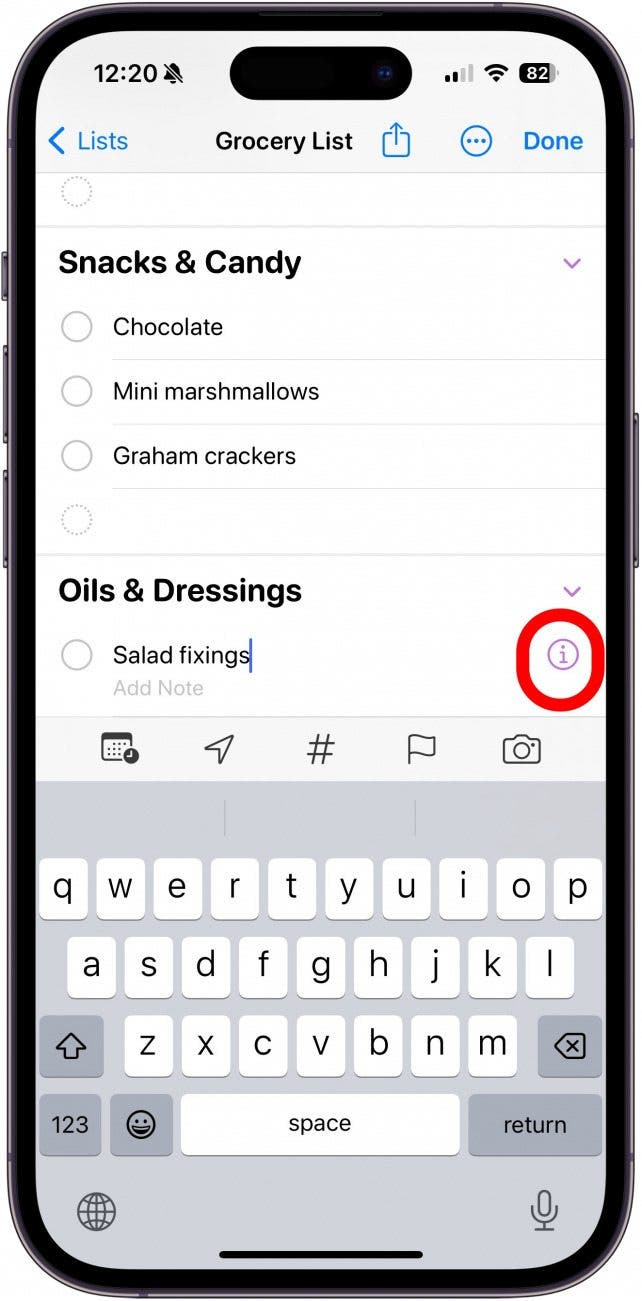Add a date and time via calendar icon
Image resolution: width=642 pixels, height=1301 pixels.
pos(120,749)
